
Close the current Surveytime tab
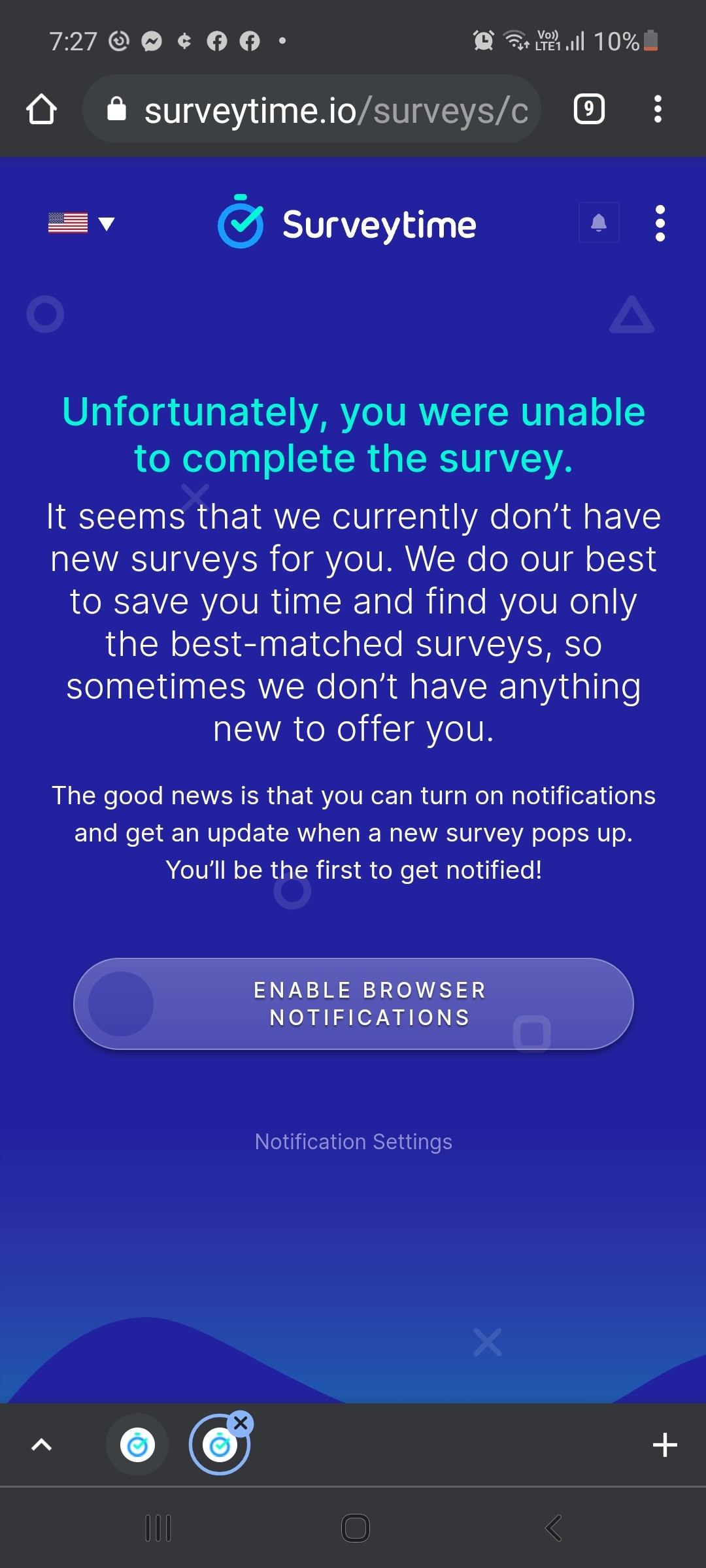241,1422
